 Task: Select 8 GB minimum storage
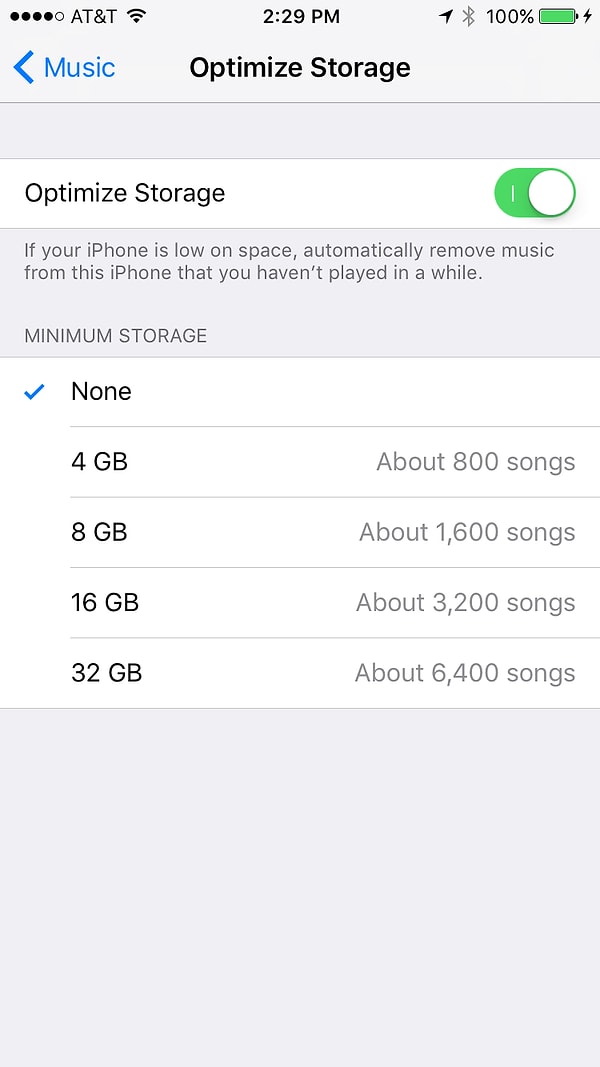point(300,532)
